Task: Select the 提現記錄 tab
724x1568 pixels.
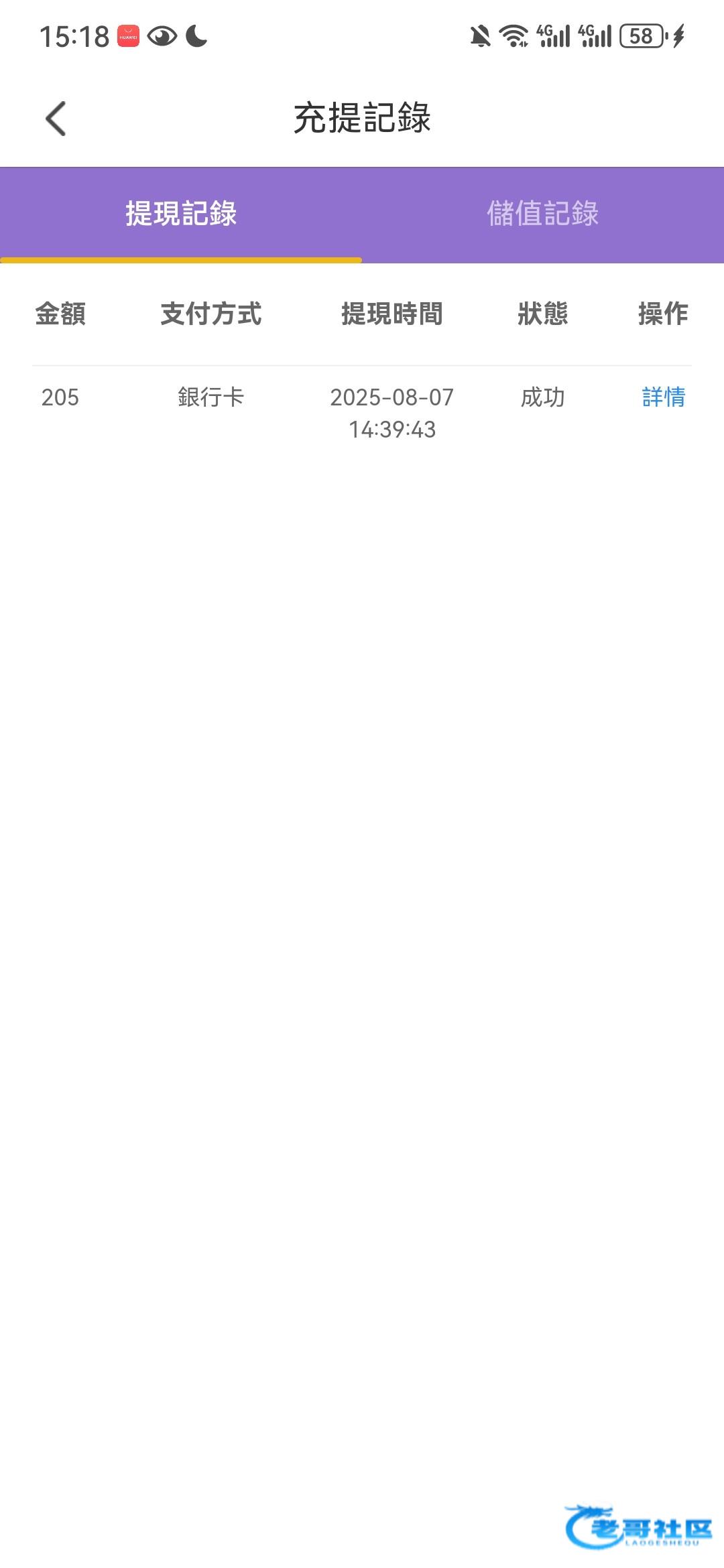Action: coord(181,214)
